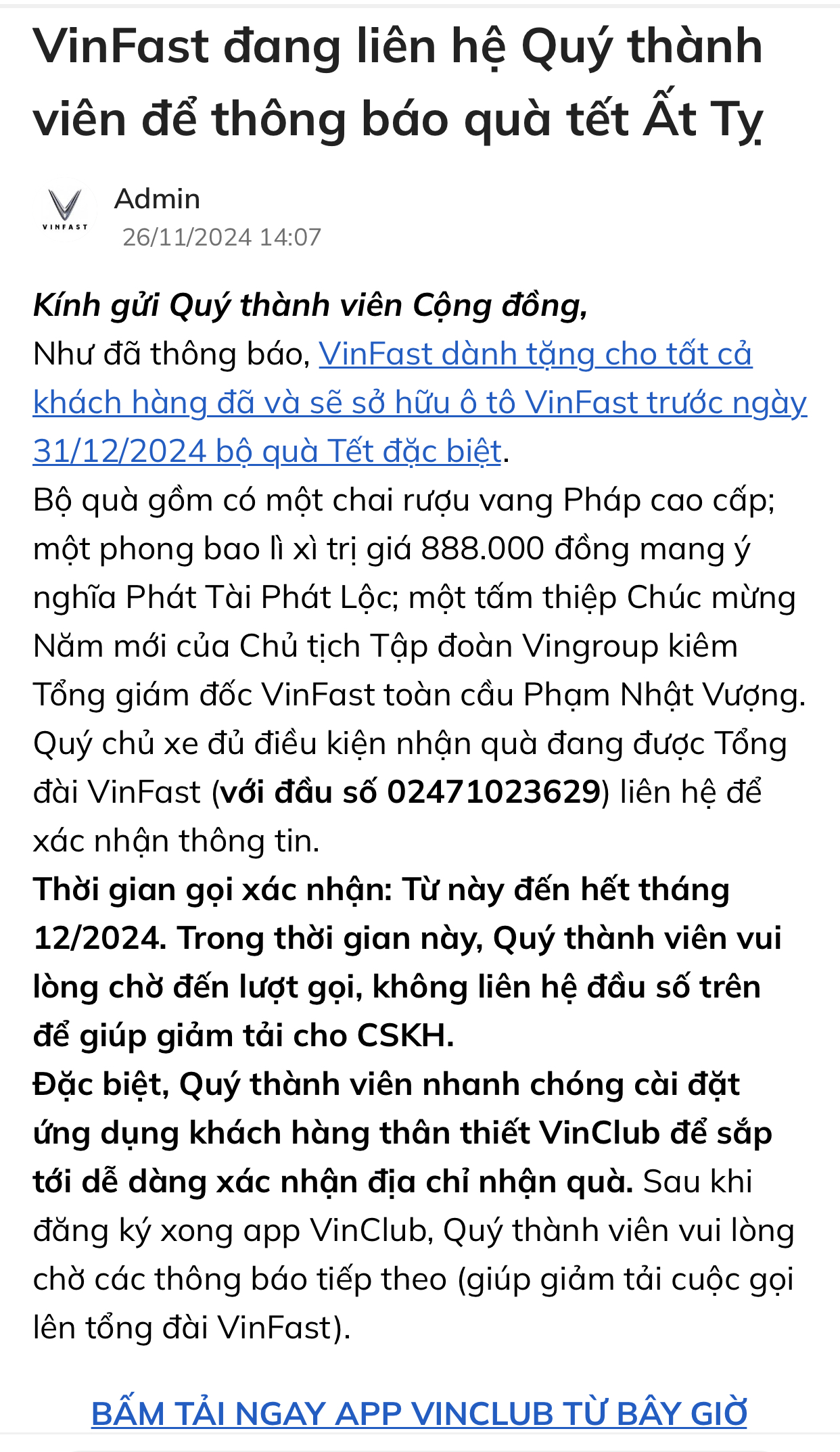Tap the BẤM TẢI NGAY APP VINCLUB link
The height and width of the screenshot is (1452, 840).
(419, 1413)
